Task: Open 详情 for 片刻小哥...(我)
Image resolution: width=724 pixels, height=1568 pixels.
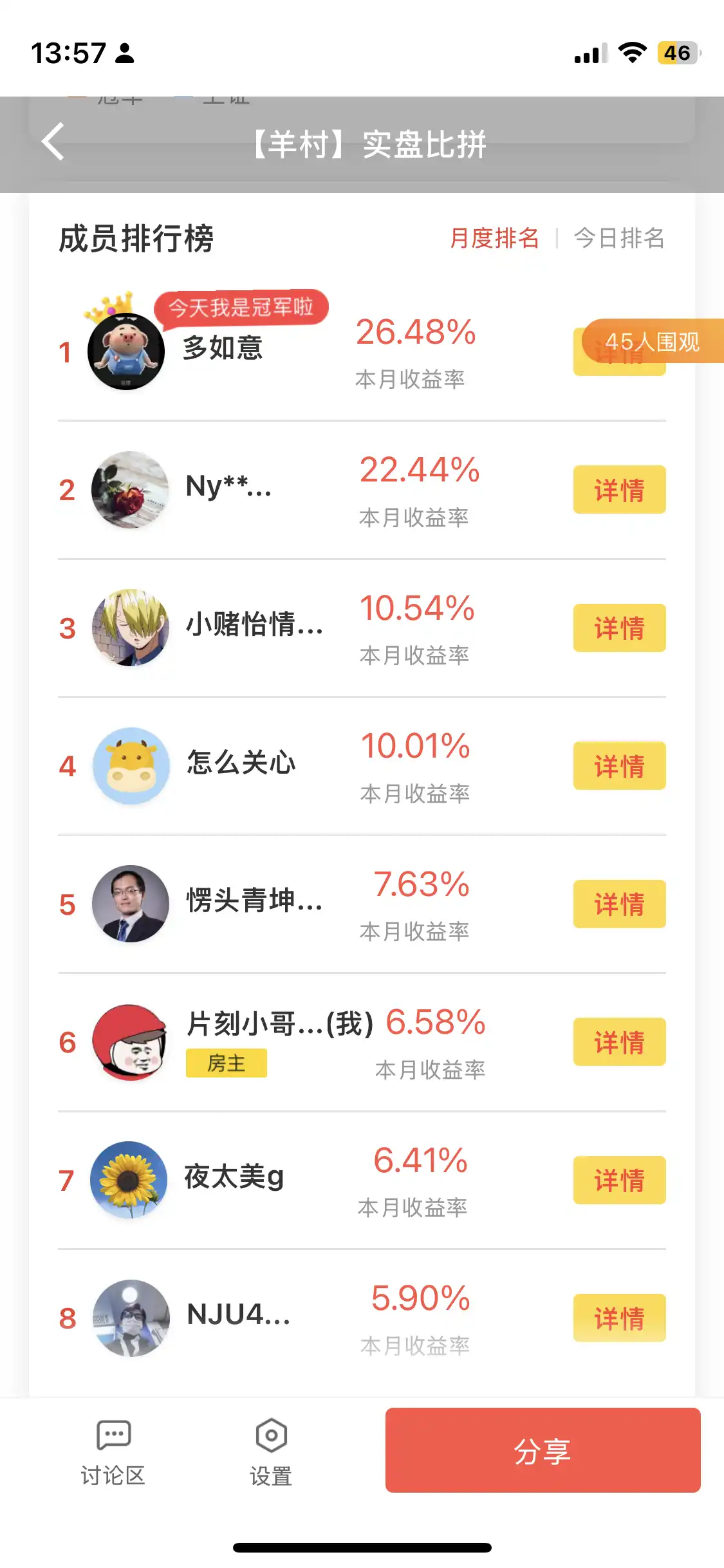Action: (x=619, y=1042)
